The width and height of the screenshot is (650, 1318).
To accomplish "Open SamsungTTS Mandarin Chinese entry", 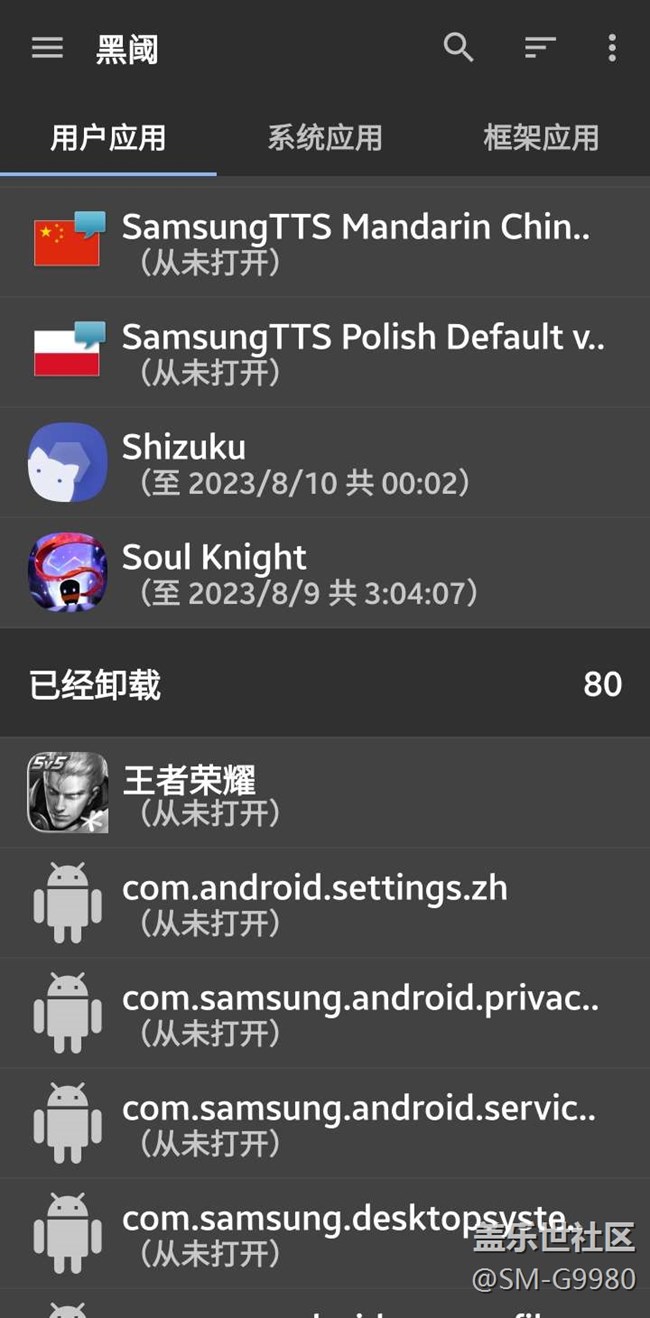I will (325, 243).
